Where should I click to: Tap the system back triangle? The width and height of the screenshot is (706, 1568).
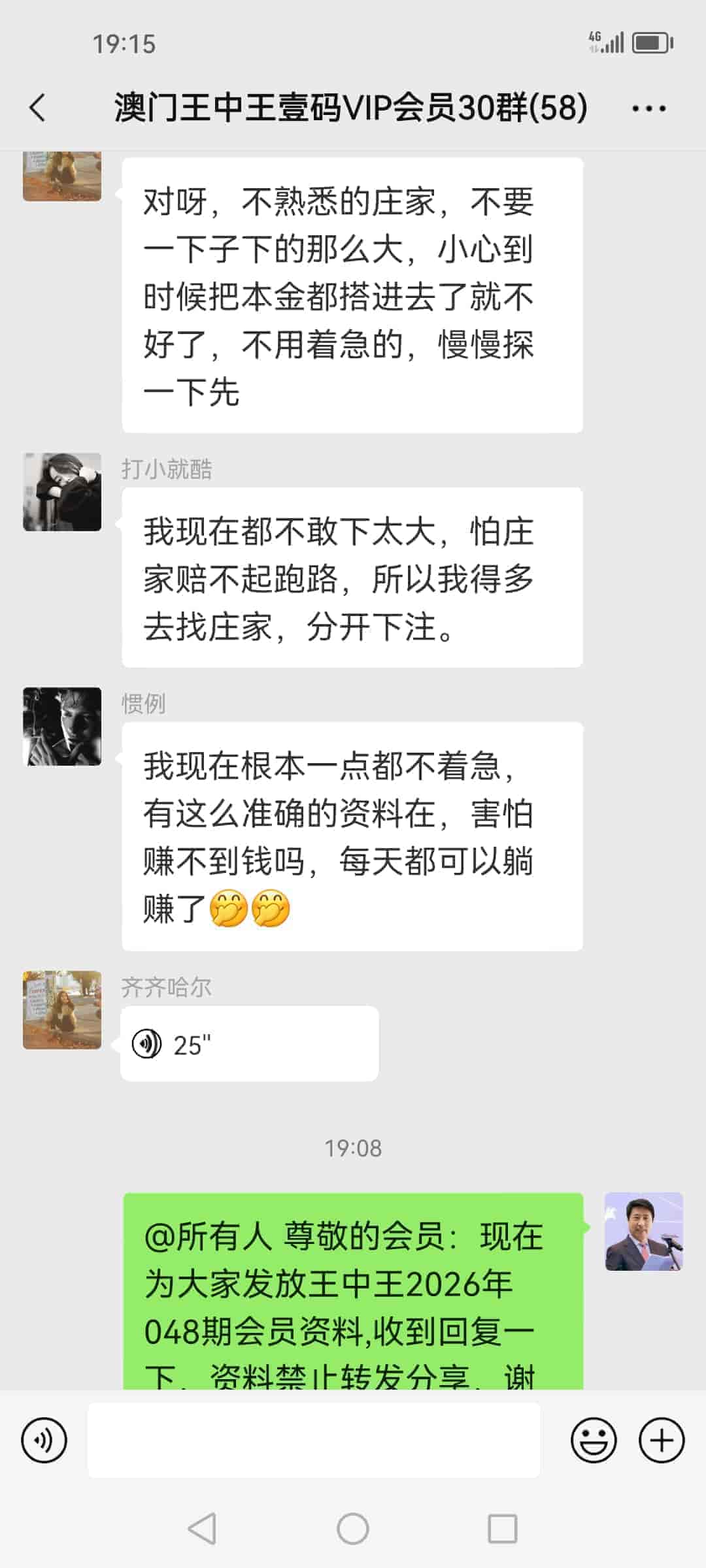pos(202,1529)
